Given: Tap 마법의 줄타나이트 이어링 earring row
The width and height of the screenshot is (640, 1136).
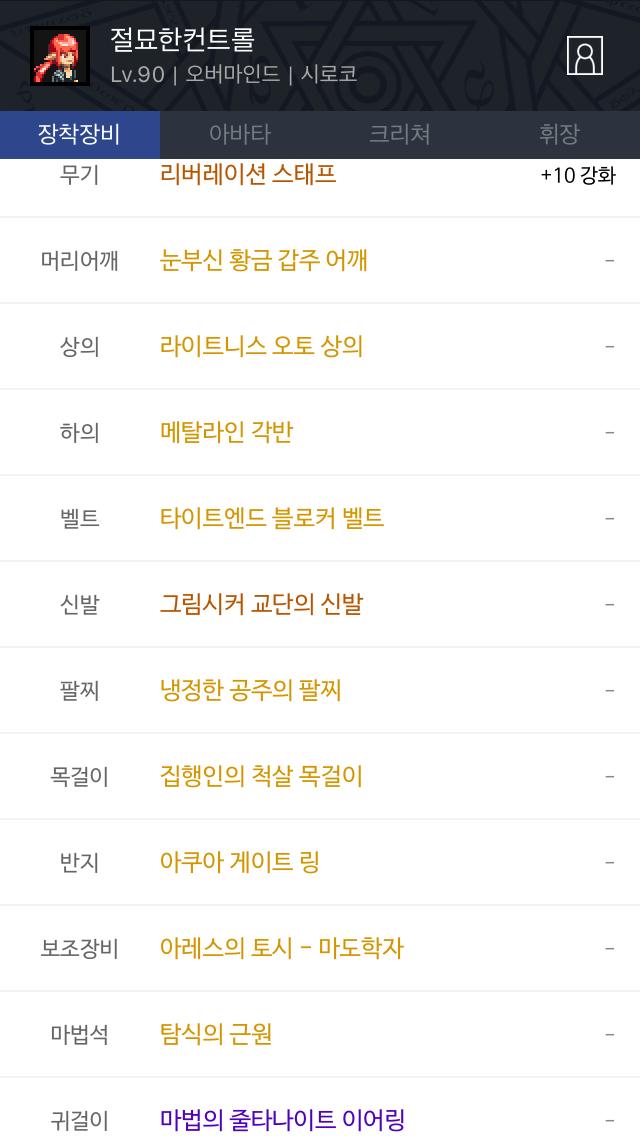Looking at the screenshot, I should 282,1118.
